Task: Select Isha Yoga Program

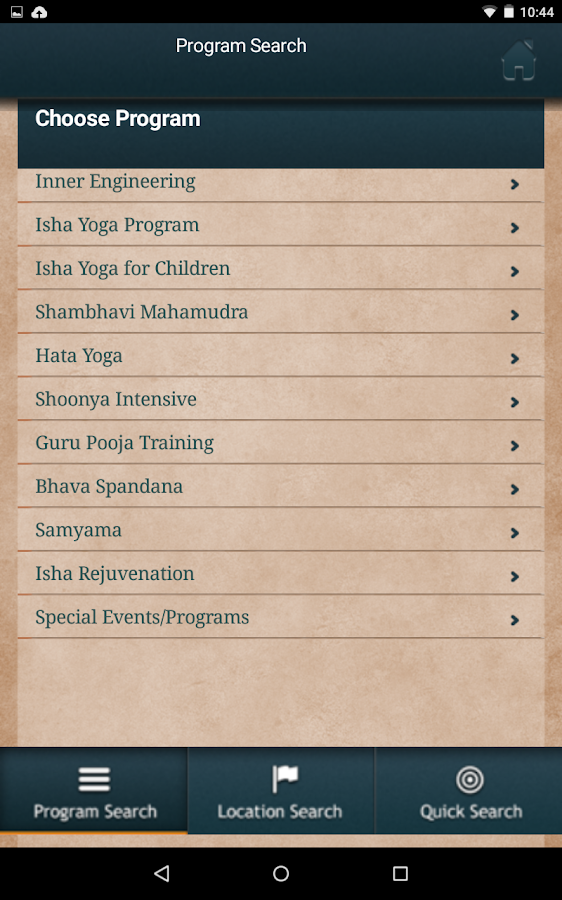Action: (281, 224)
